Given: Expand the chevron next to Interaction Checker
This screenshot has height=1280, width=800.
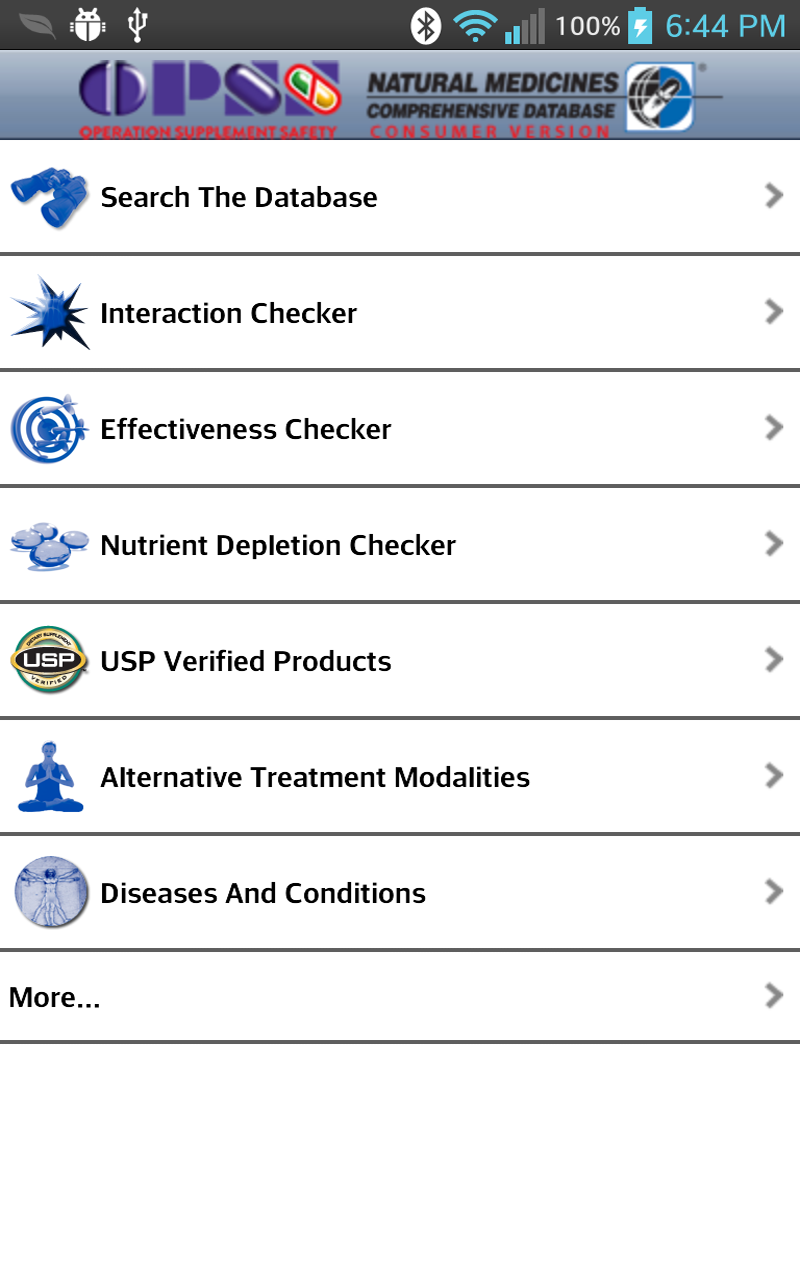Looking at the screenshot, I should tap(773, 312).
